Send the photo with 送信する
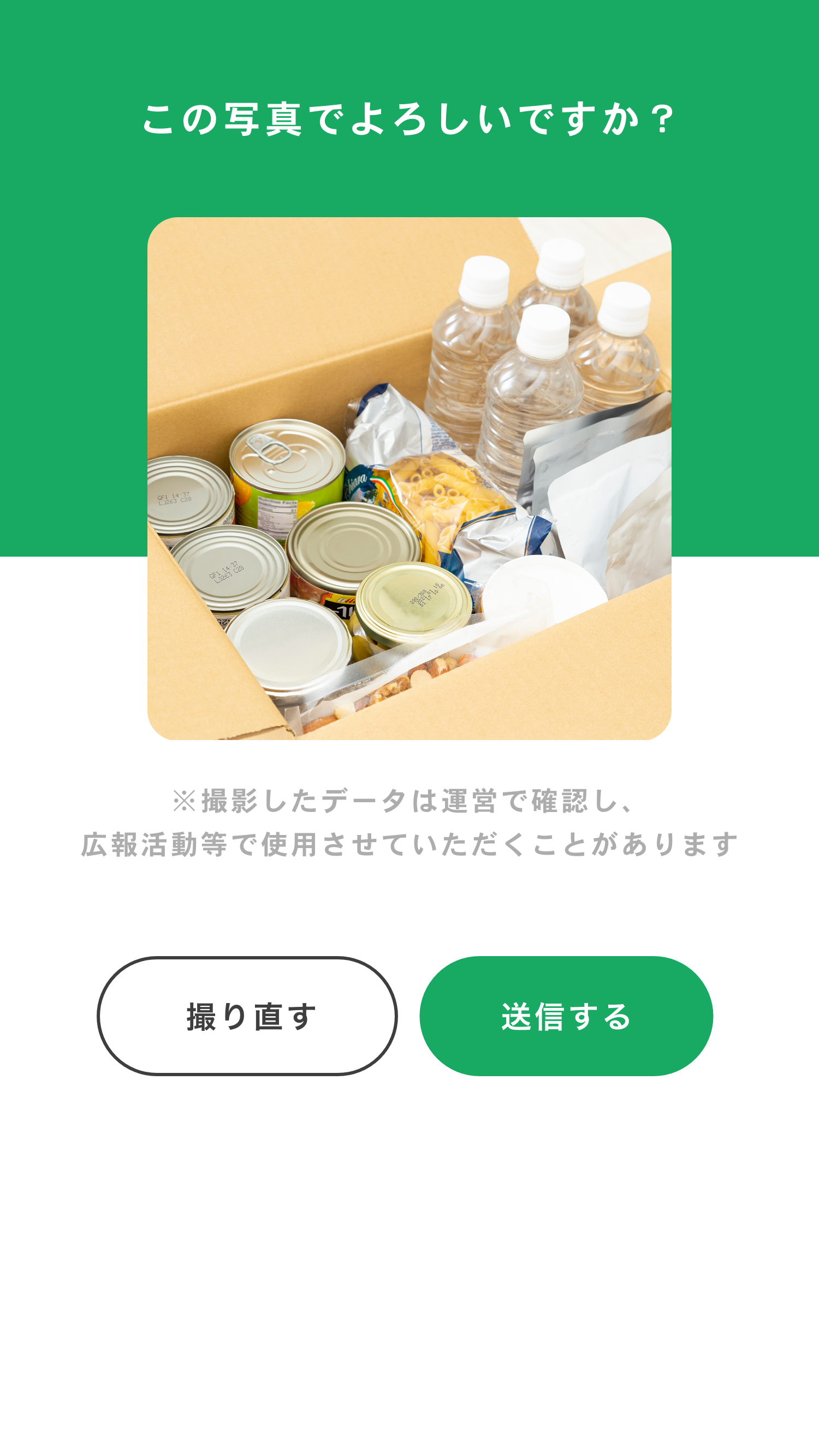819x1456 pixels. click(x=566, y=1016)
